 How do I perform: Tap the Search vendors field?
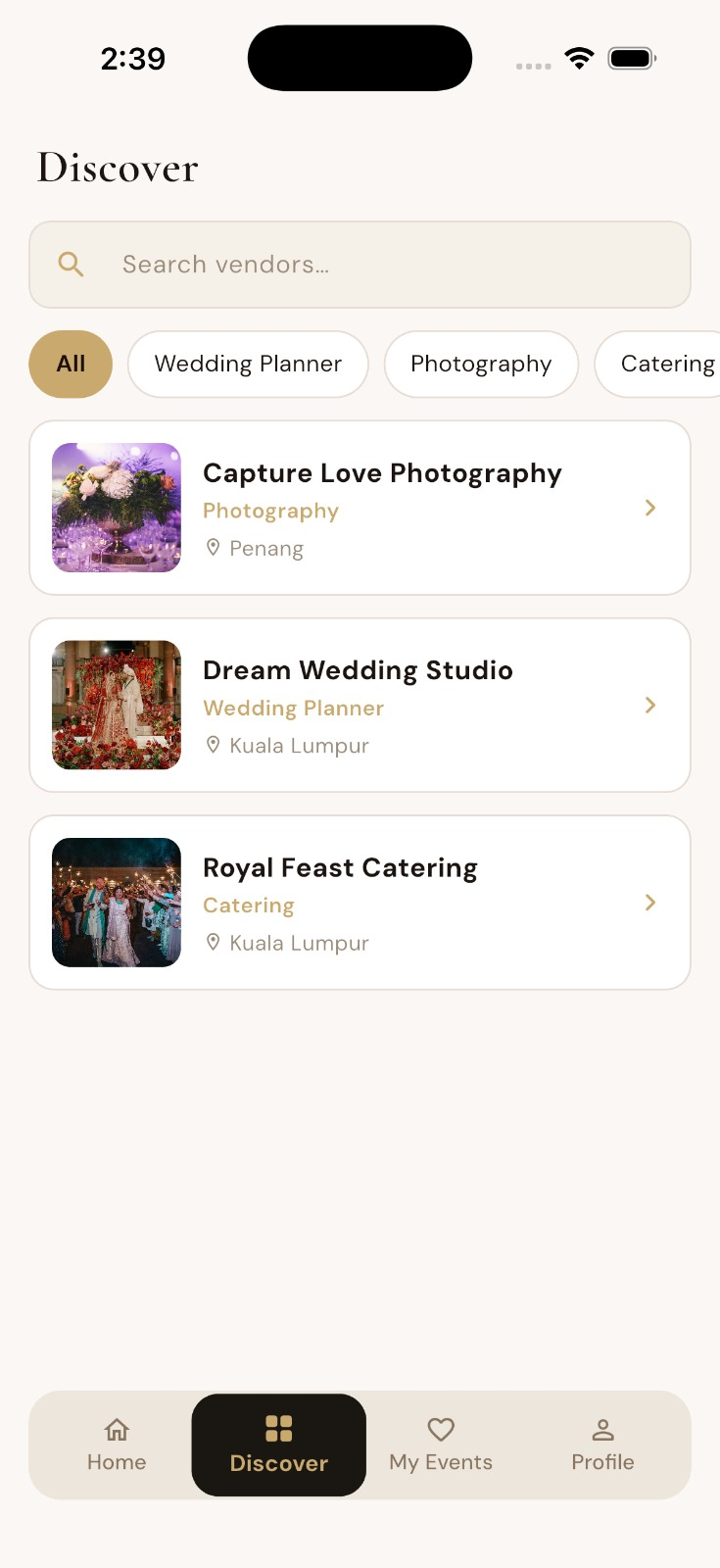click(360, 265)
